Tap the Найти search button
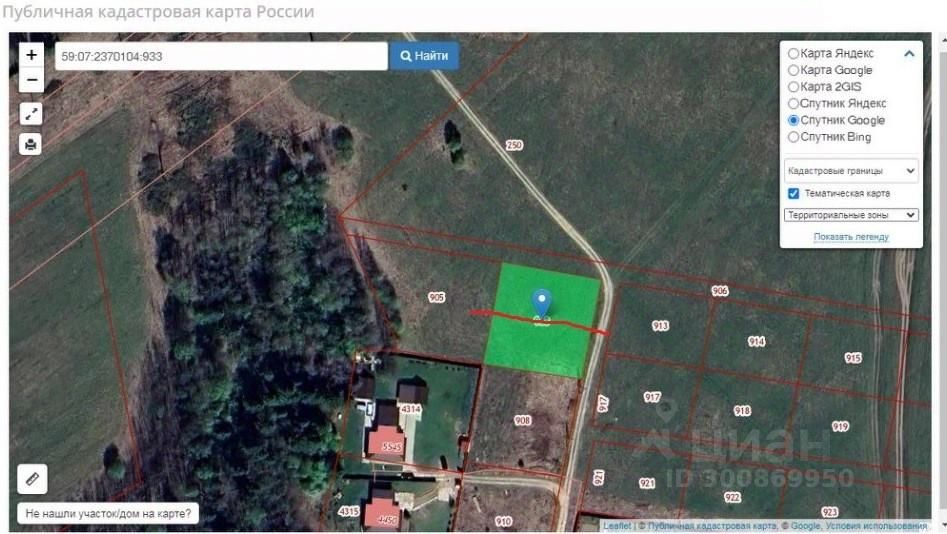947x534 pixels. point(424,56)
